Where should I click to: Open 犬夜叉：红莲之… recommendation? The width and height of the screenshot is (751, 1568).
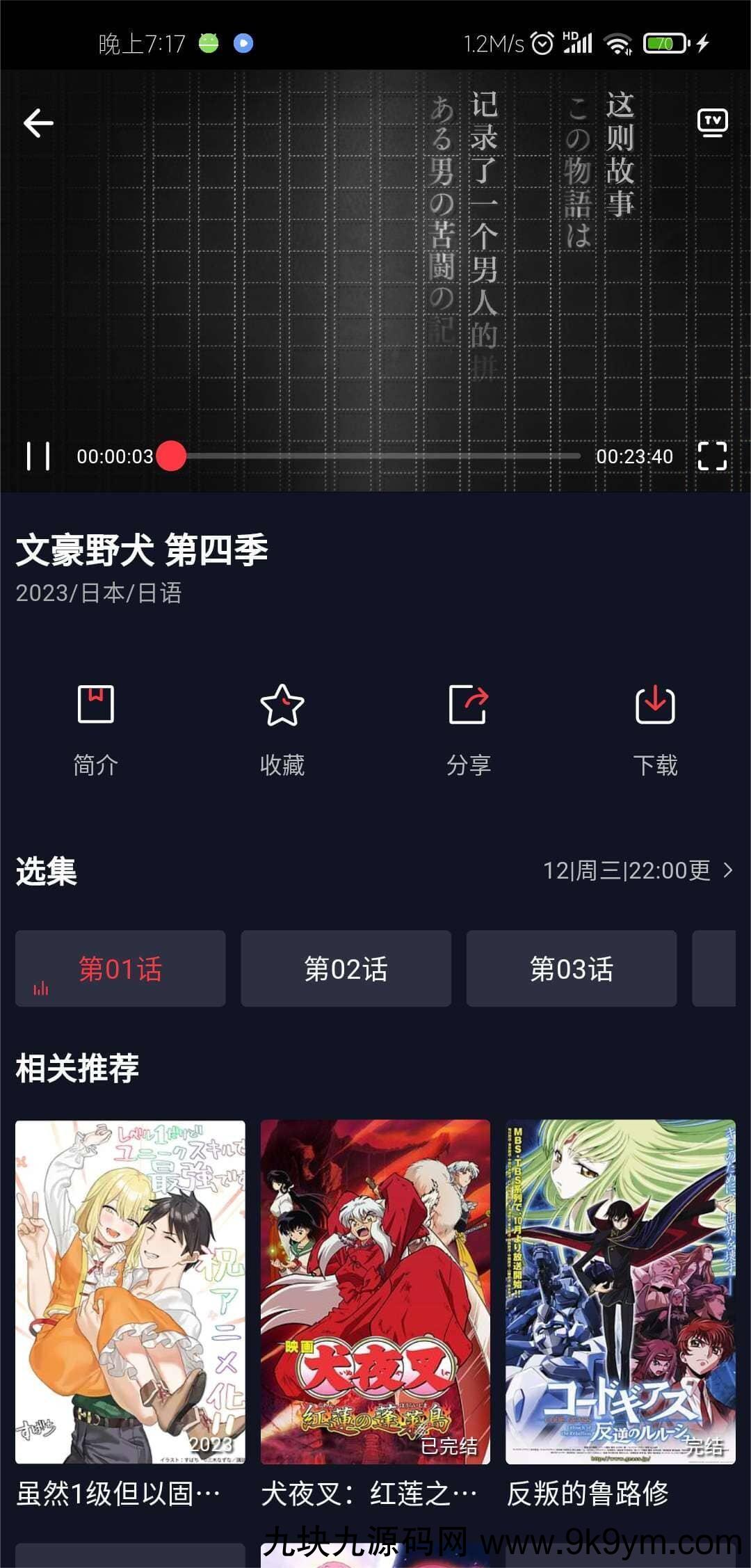point(375,1292)
